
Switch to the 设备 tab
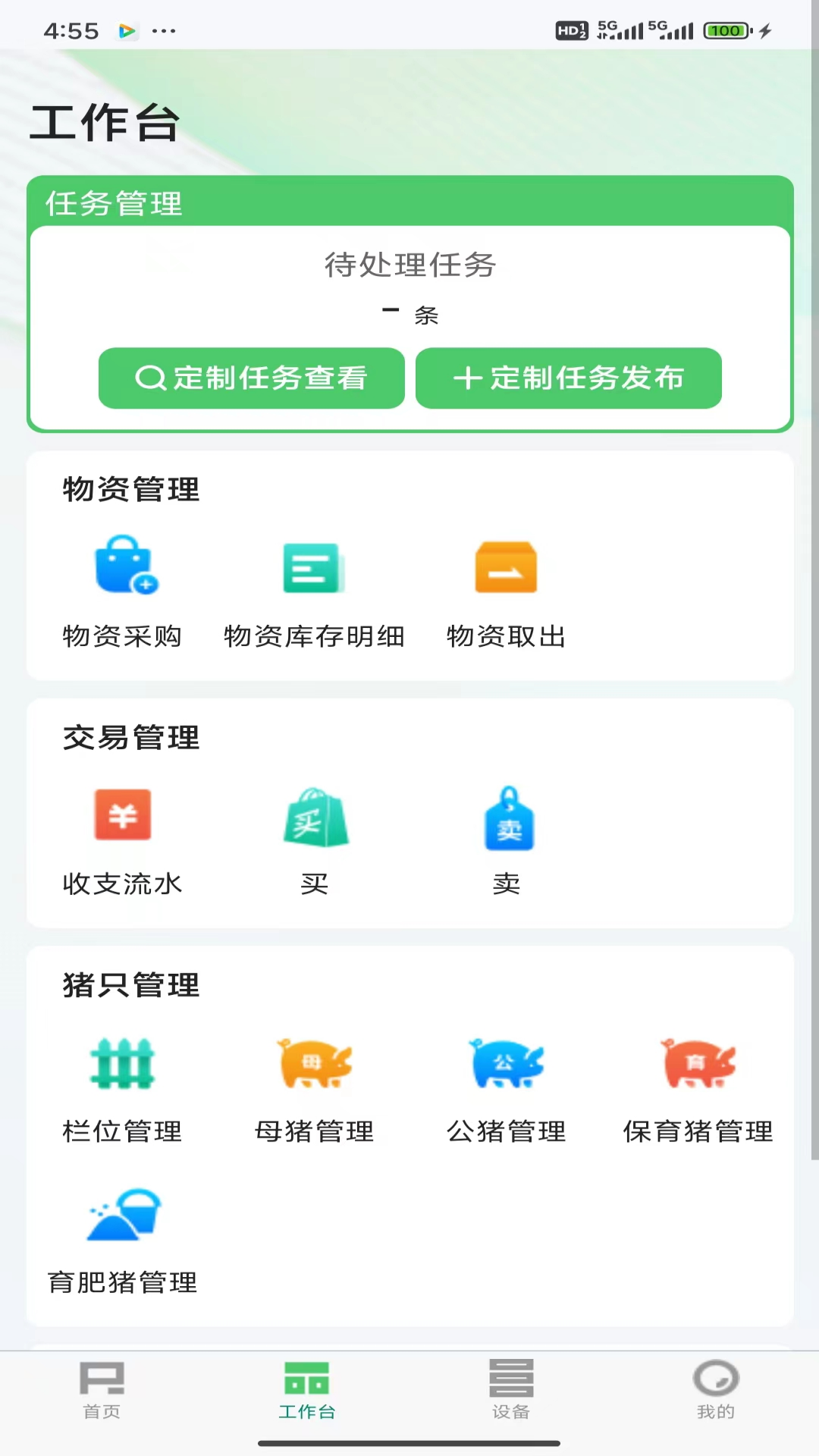click(511, 1389)
